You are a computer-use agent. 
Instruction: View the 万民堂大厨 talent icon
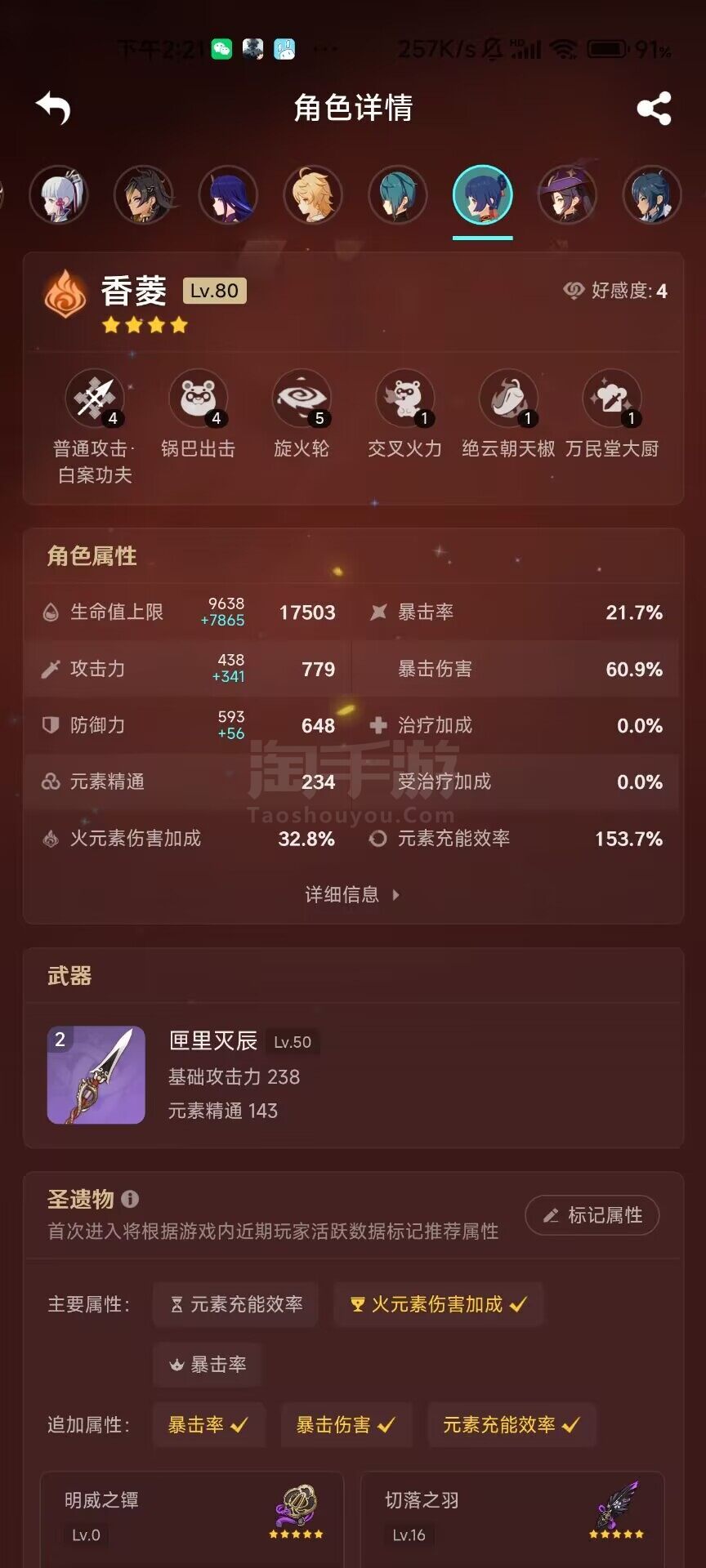(612, 399)
